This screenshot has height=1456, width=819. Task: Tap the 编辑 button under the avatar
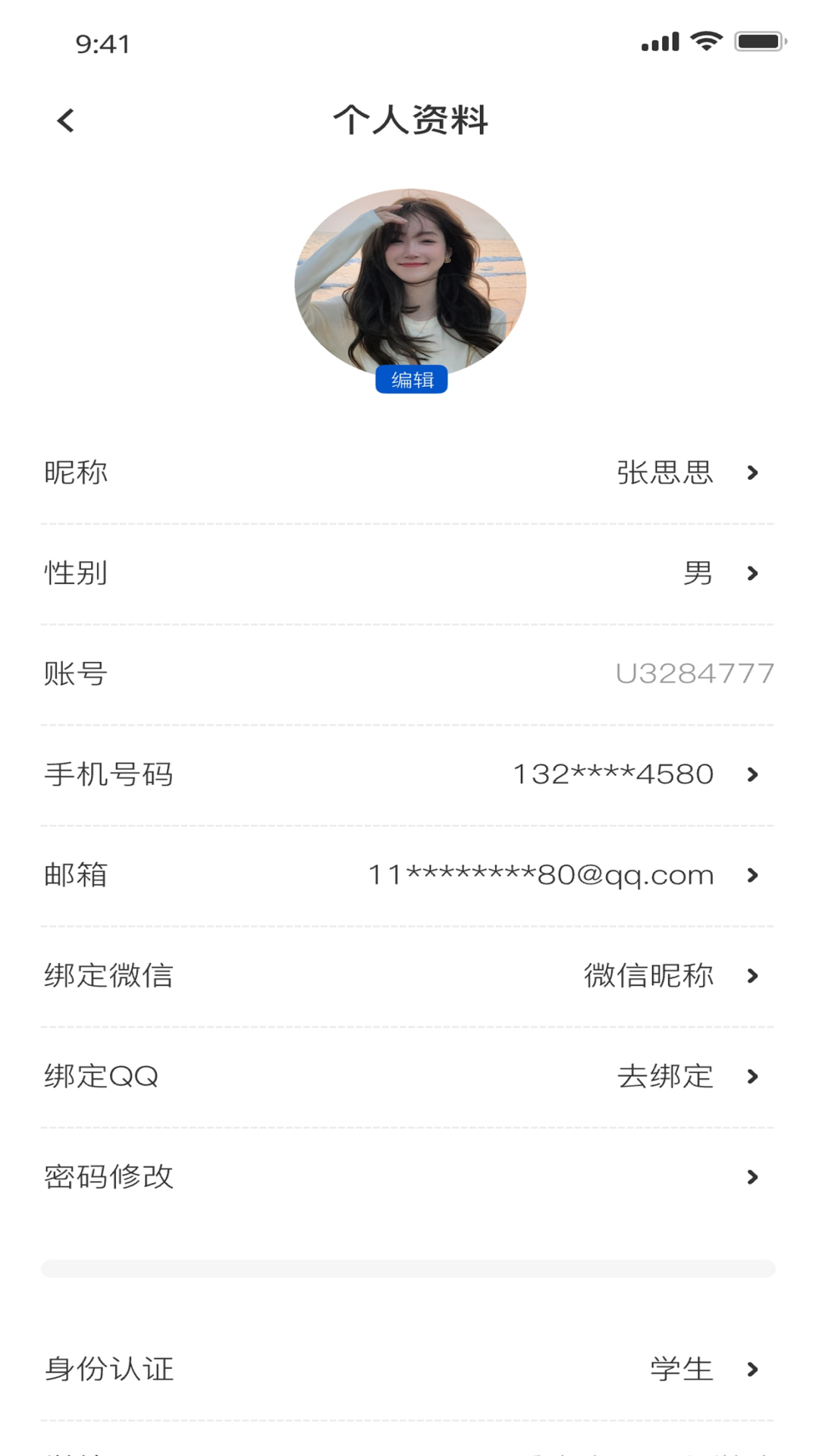pos(413,381)
